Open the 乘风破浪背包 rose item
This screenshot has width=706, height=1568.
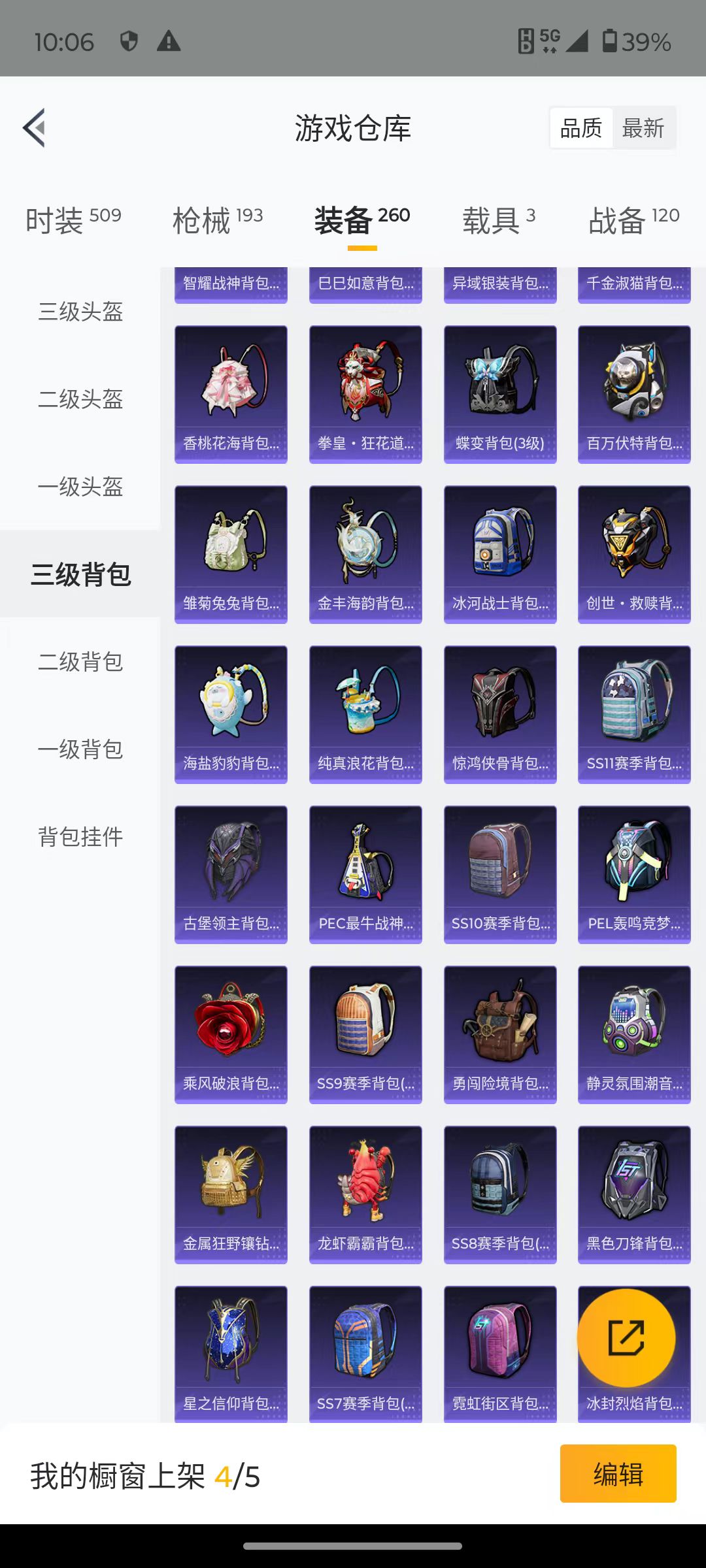(231, 1035)
